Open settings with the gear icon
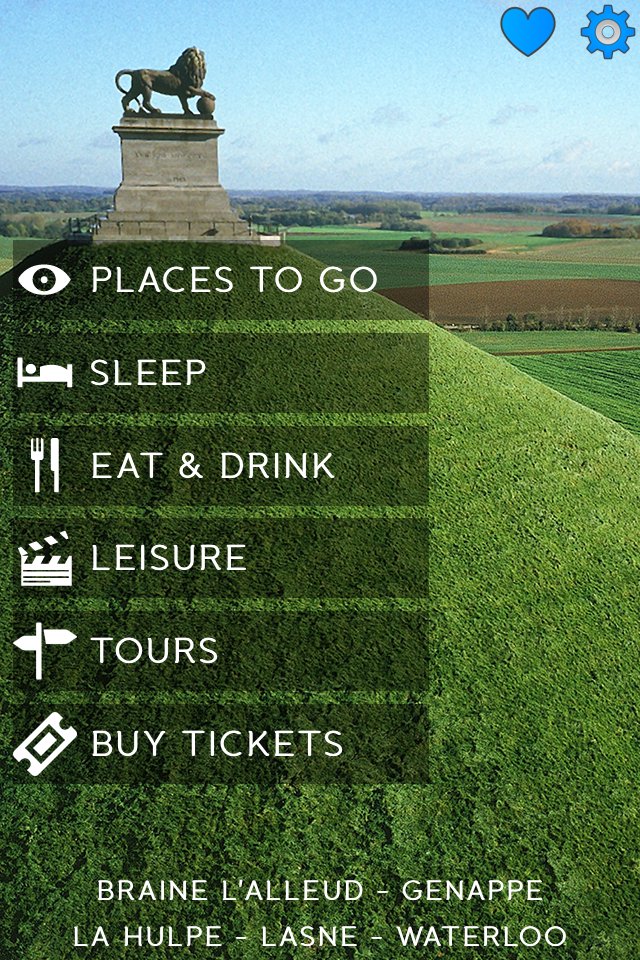640x960 pixels. (x=608, y=32)
